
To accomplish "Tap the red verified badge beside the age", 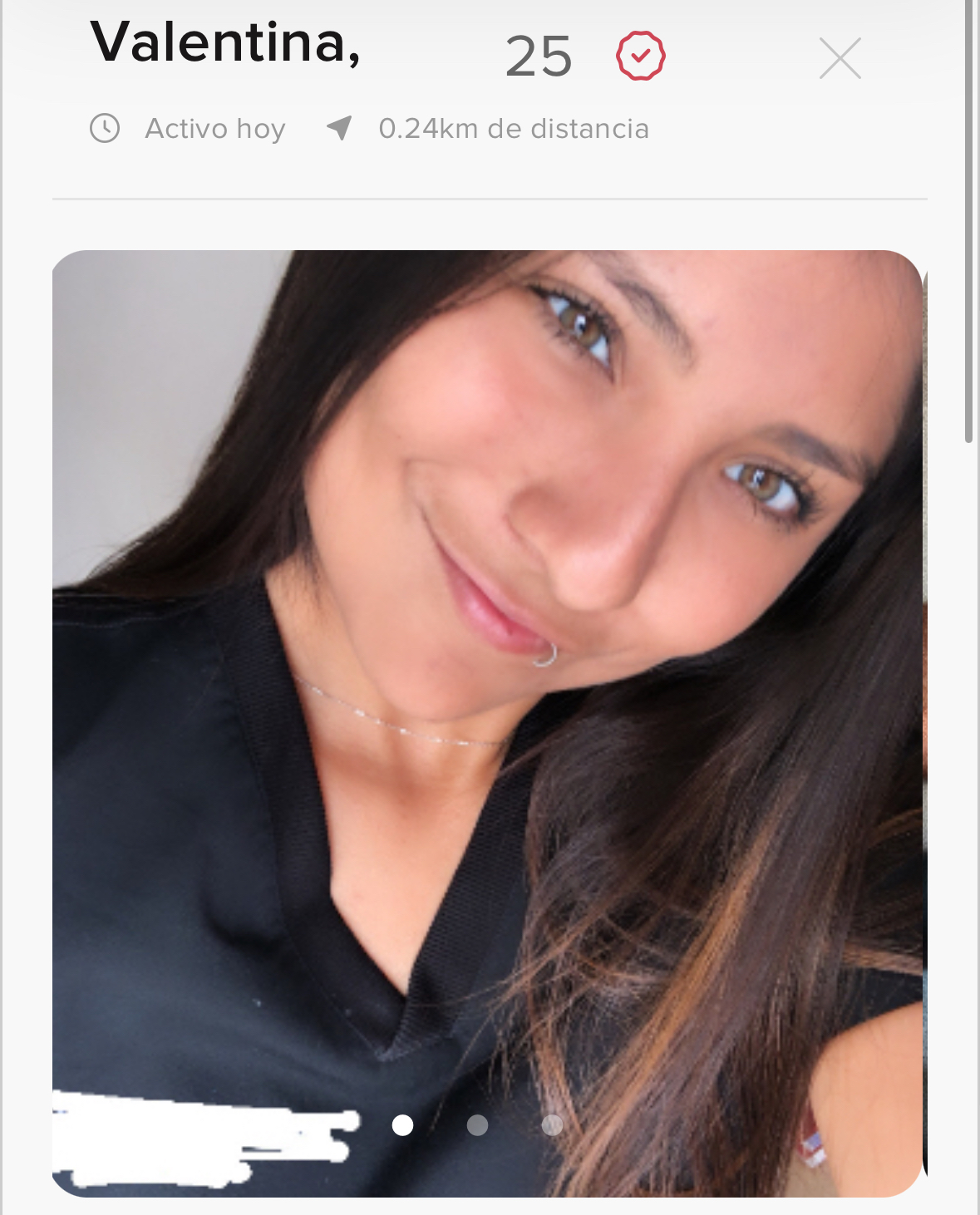I will [640, 56].
